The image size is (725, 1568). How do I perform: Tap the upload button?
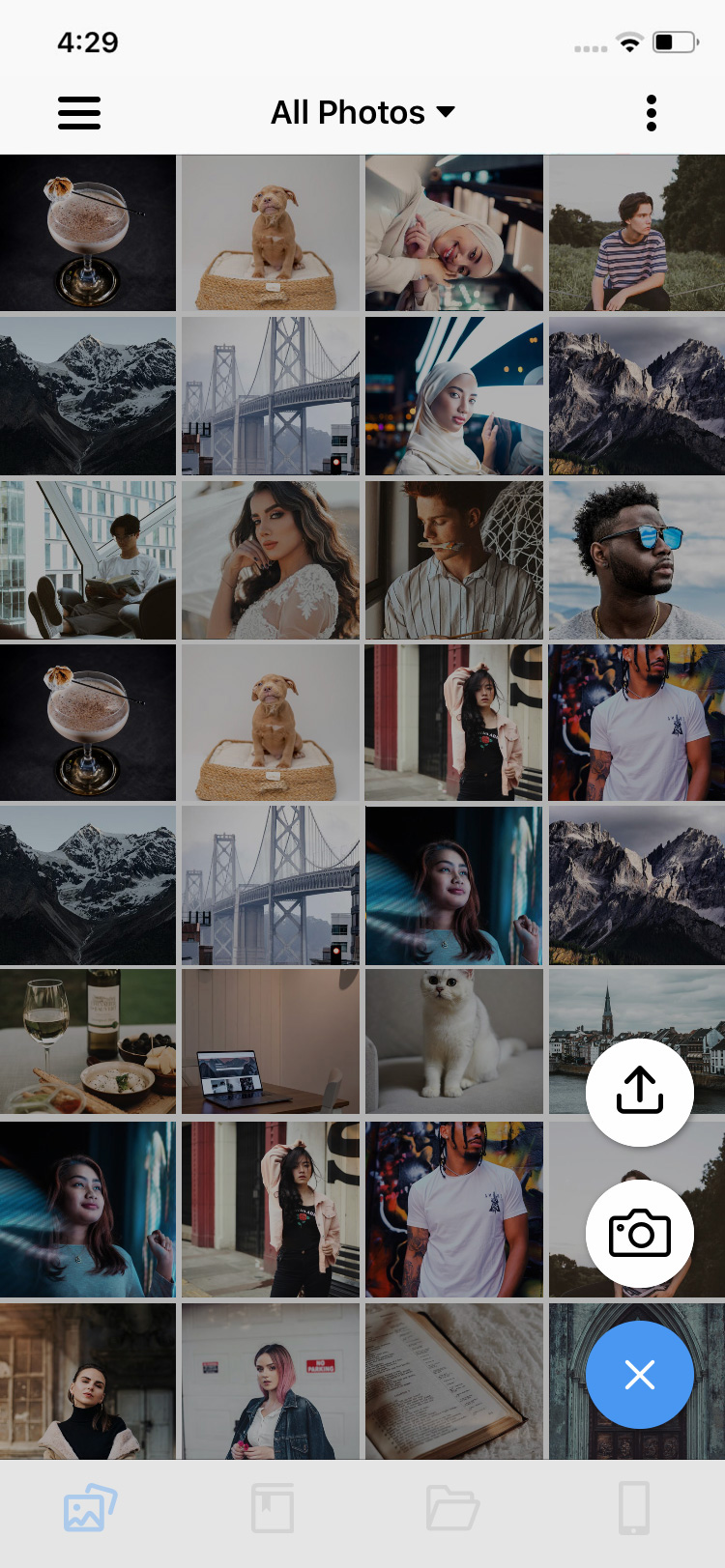[x=639, y=1093]
